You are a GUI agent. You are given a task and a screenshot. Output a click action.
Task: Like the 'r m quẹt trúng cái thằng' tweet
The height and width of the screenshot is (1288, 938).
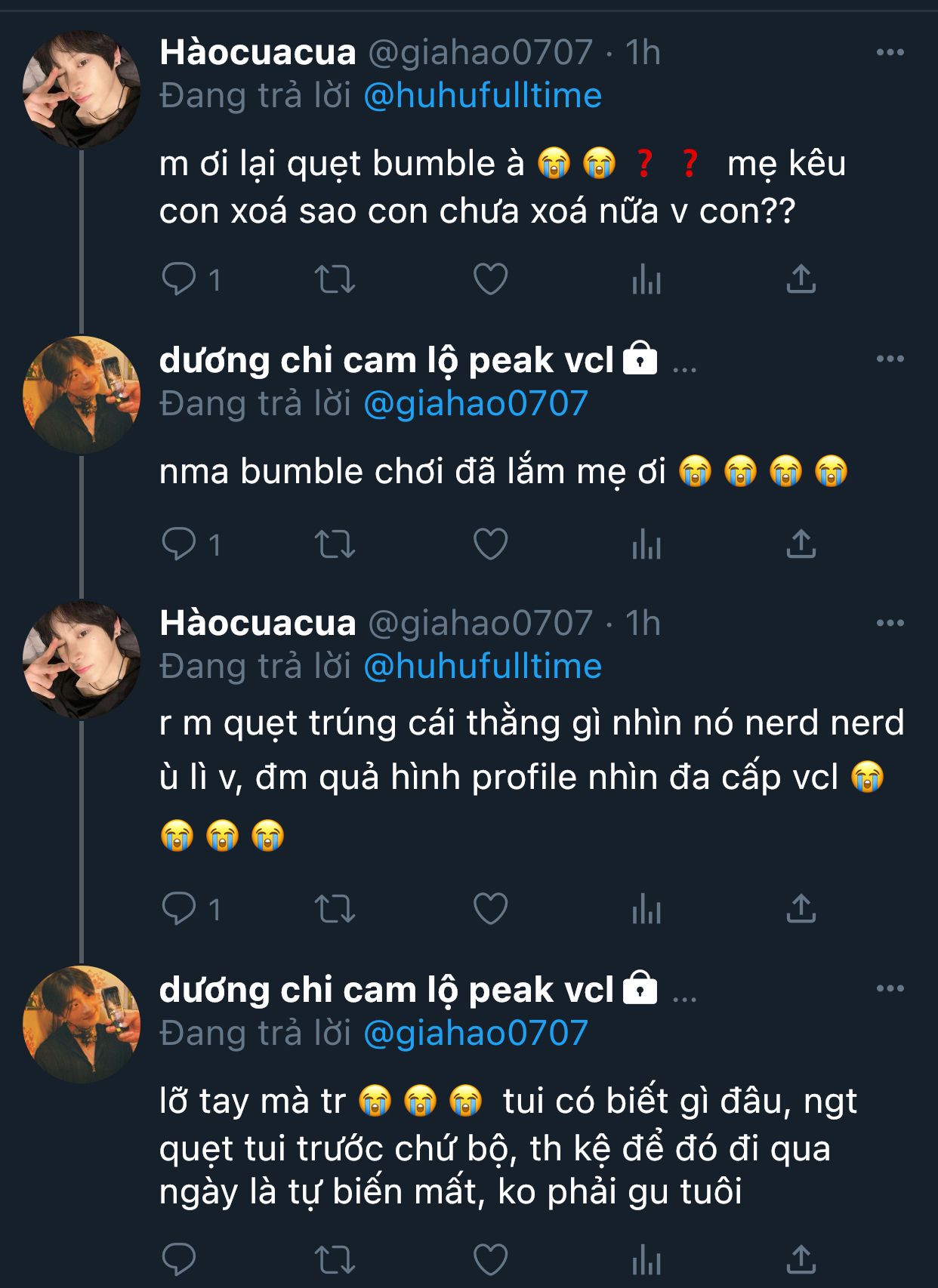[x=490, y=908]
